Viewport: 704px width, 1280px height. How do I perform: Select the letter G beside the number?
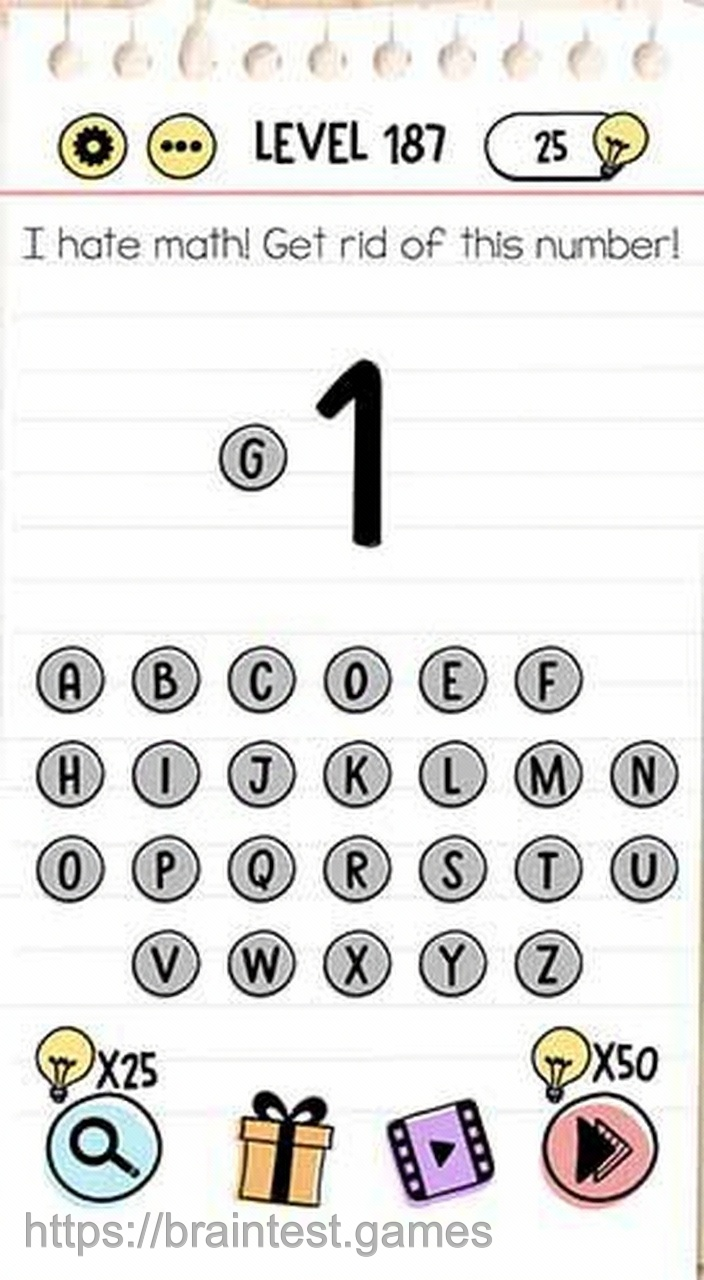point(252,459)
